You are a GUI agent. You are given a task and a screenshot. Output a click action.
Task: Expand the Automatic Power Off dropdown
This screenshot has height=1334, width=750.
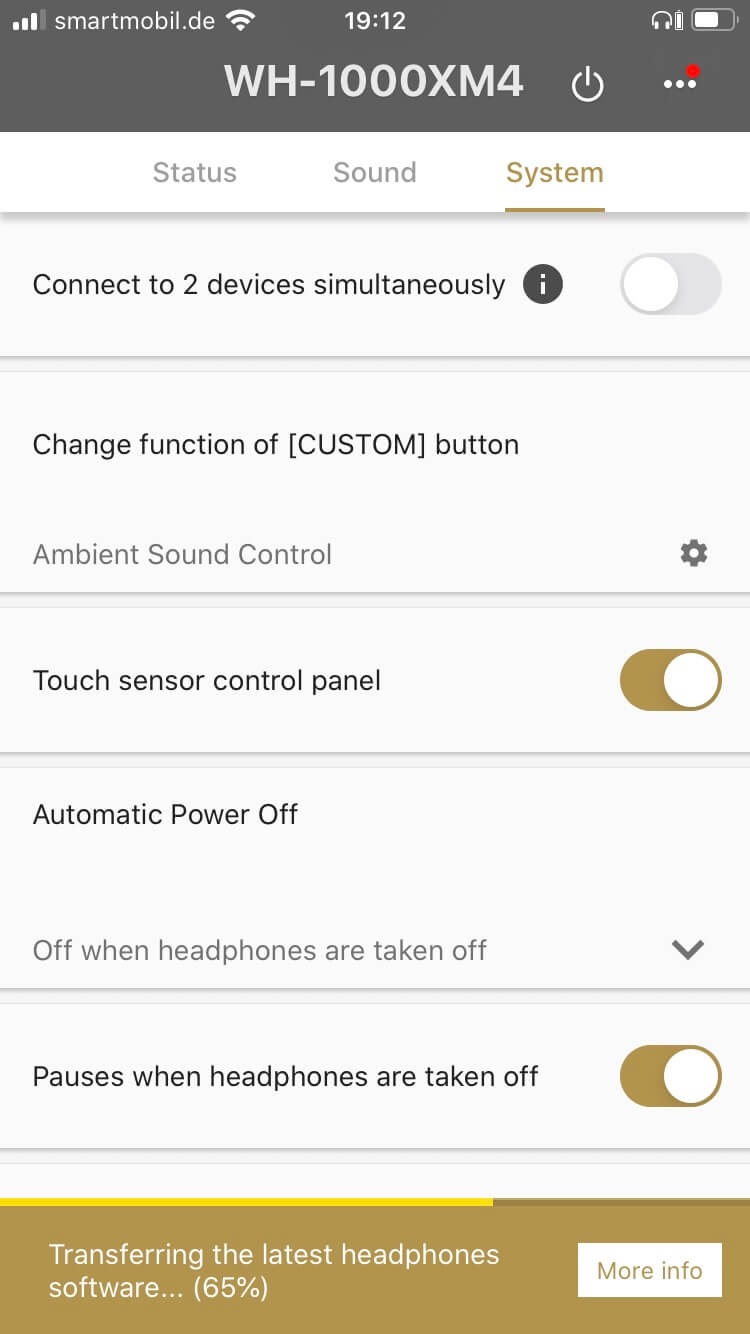click(688, 949)
